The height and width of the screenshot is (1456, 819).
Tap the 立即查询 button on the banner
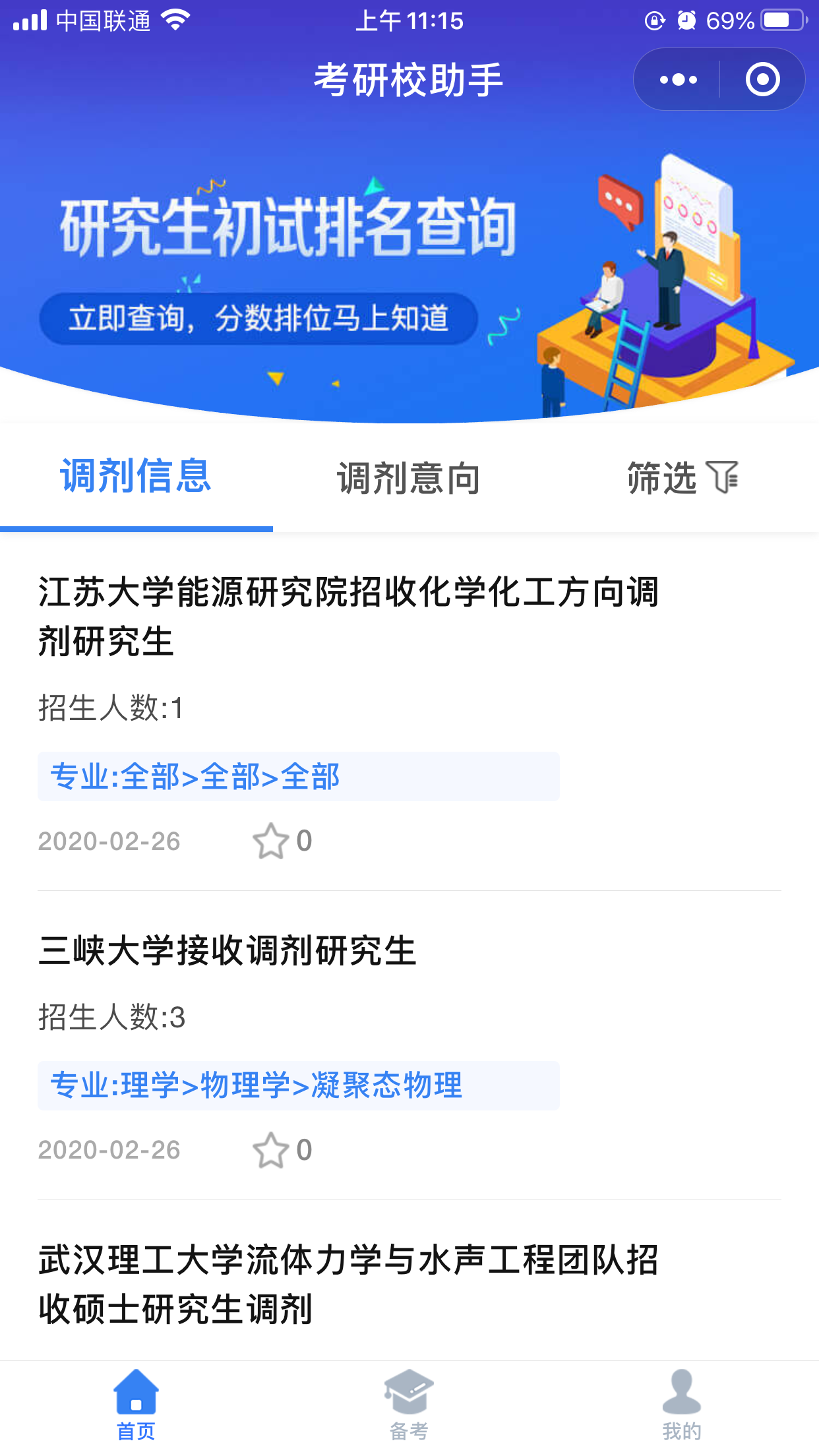[258, 318]
